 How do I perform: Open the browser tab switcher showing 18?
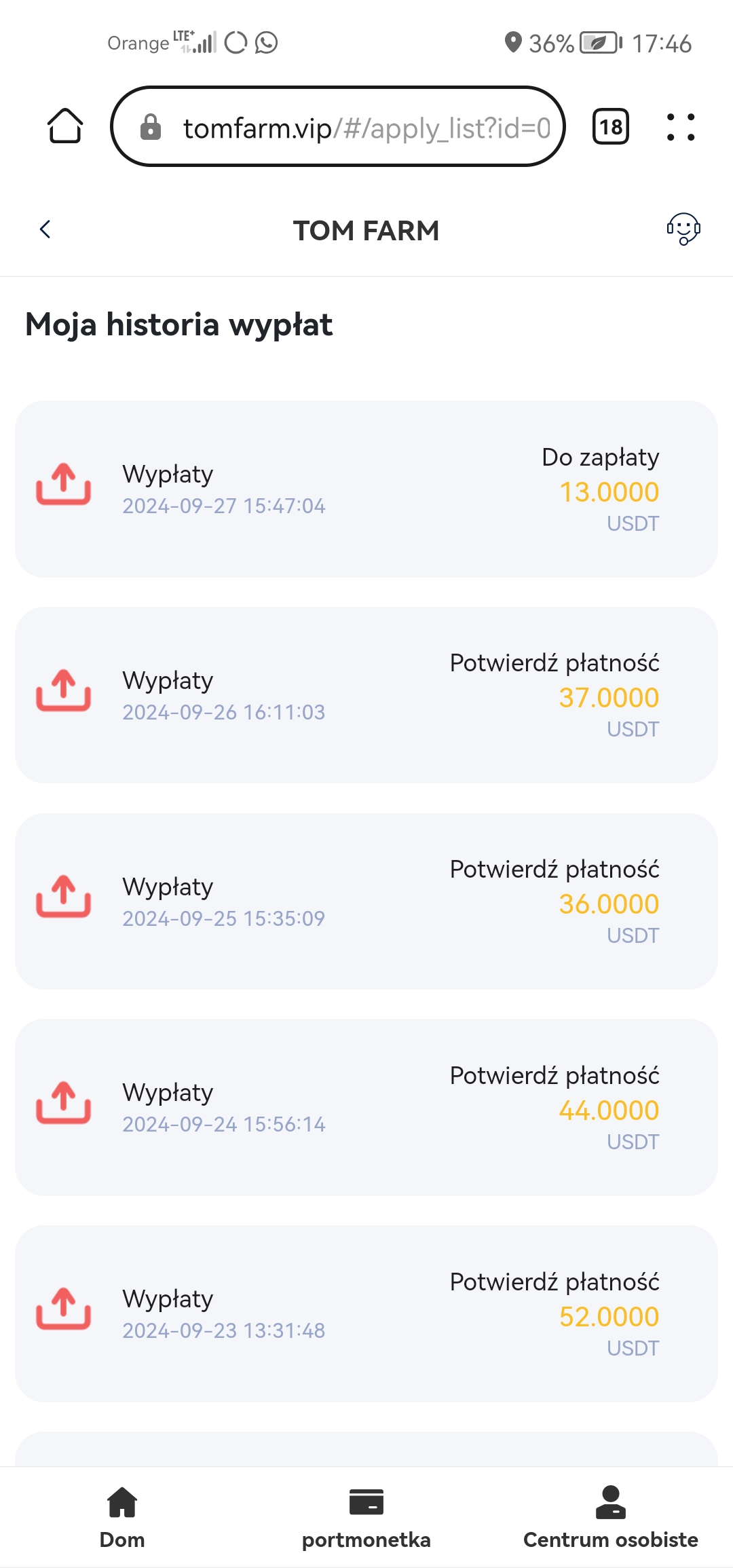click(x=611, y=126)
